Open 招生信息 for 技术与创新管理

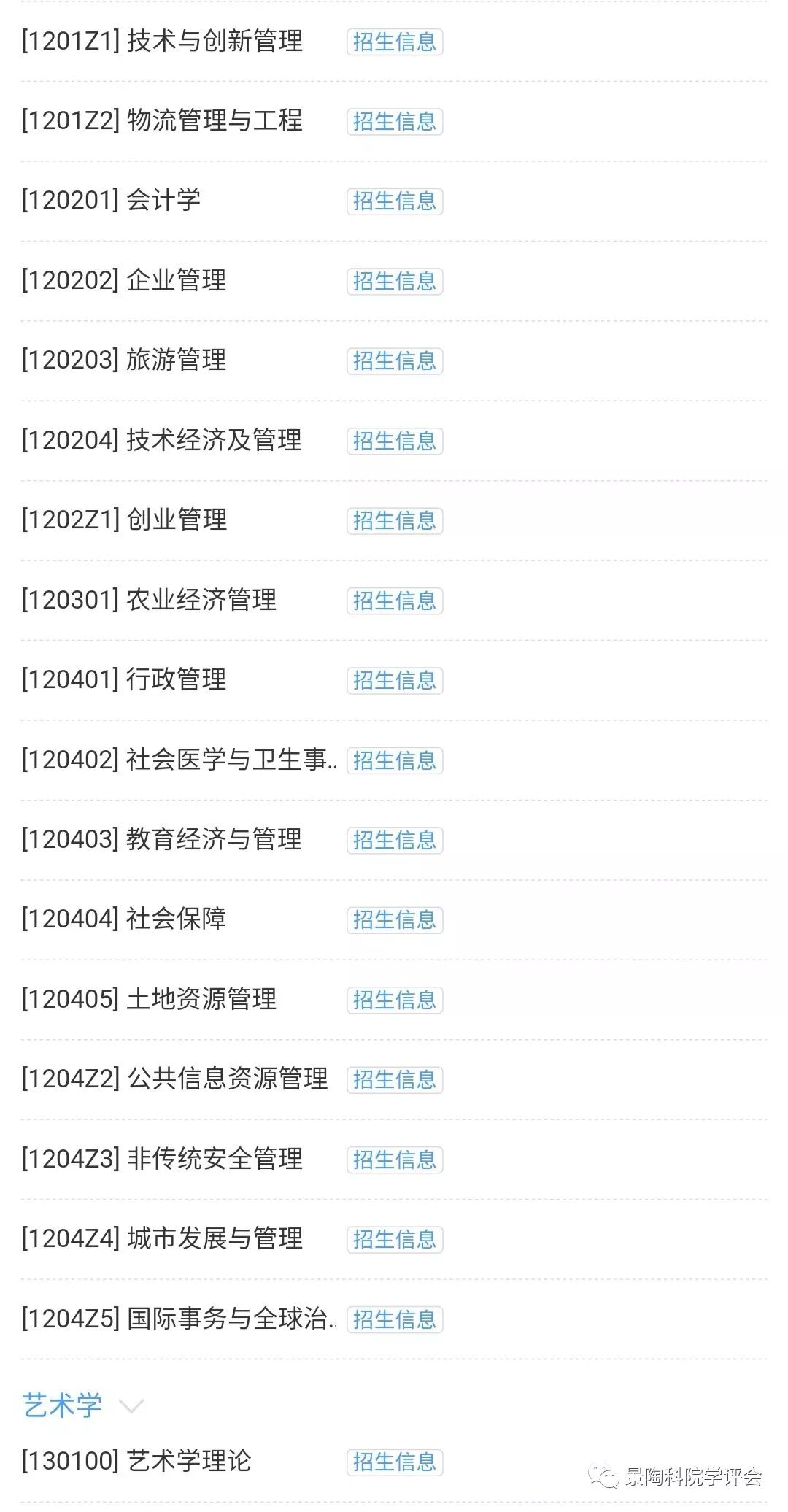[395, 42]
